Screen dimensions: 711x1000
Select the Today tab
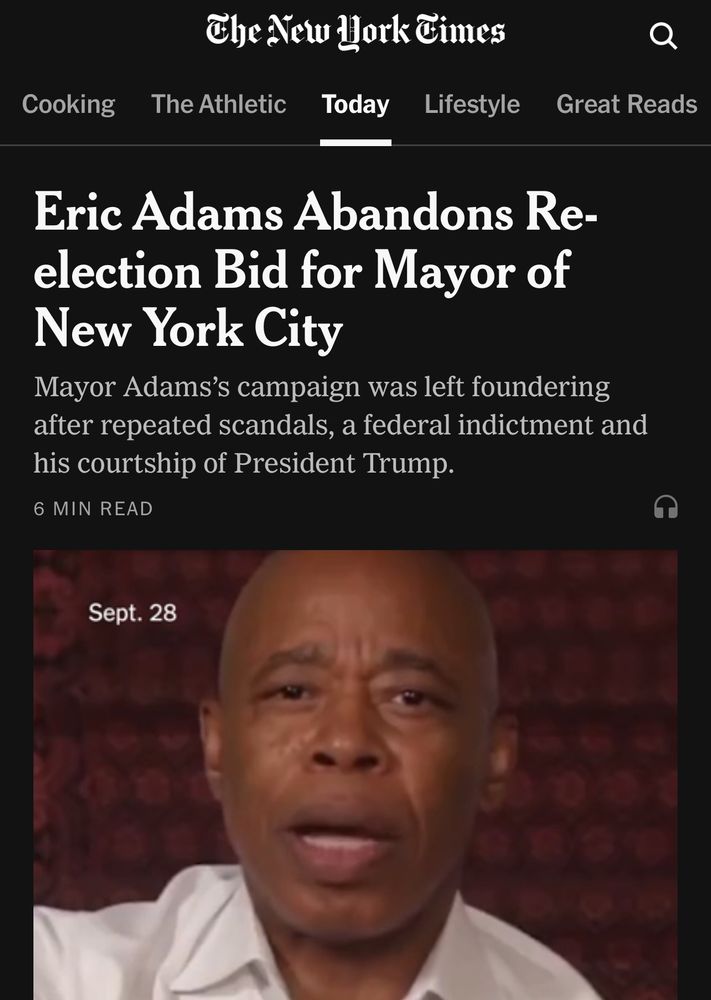coord(355,104)
